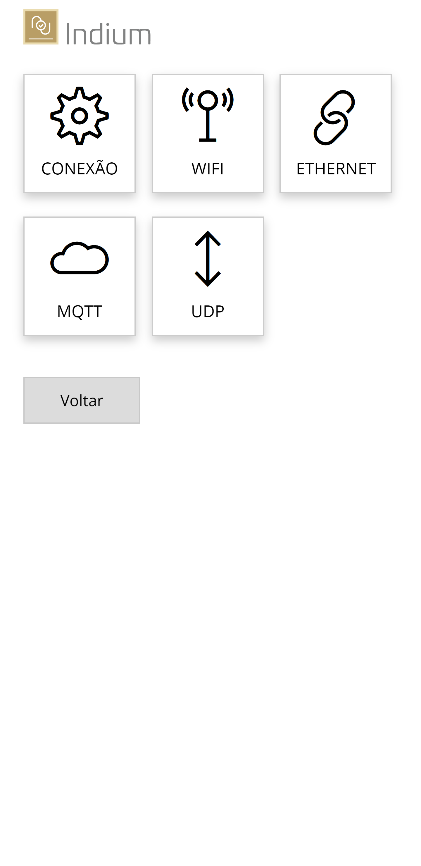
Task: Tap the Voltar button
Action: (81, 400)
